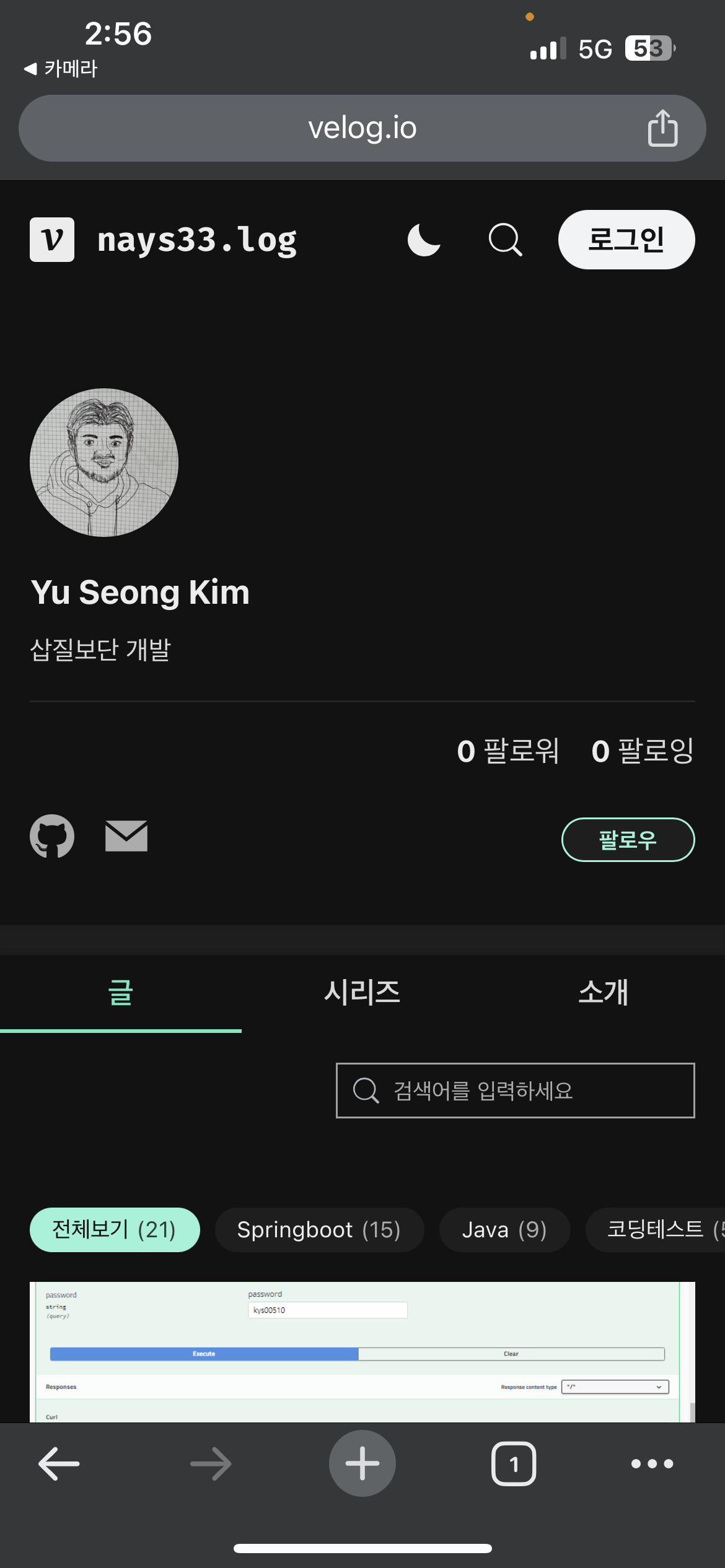Image resolution: width=725 pixels, height=1568 pixels.
Task: Go back with the browser arrow
Action: [x=59, y=1463]
